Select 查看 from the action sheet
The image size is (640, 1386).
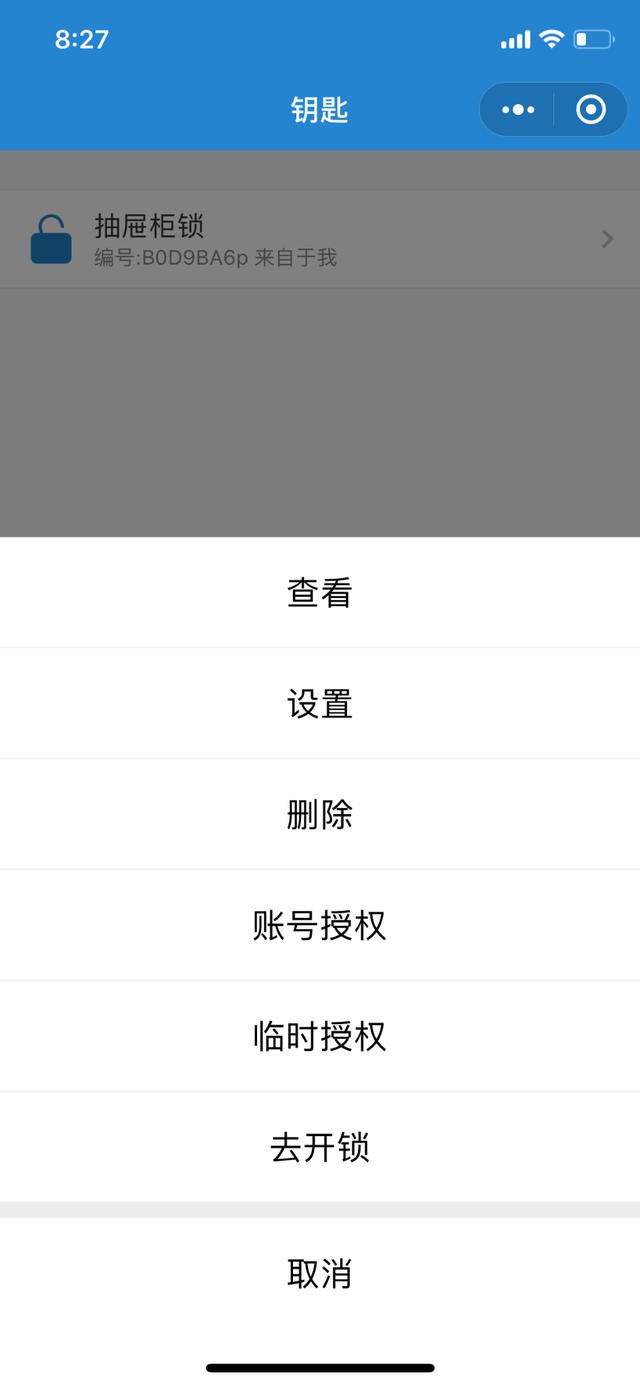[x=320, y=593]
